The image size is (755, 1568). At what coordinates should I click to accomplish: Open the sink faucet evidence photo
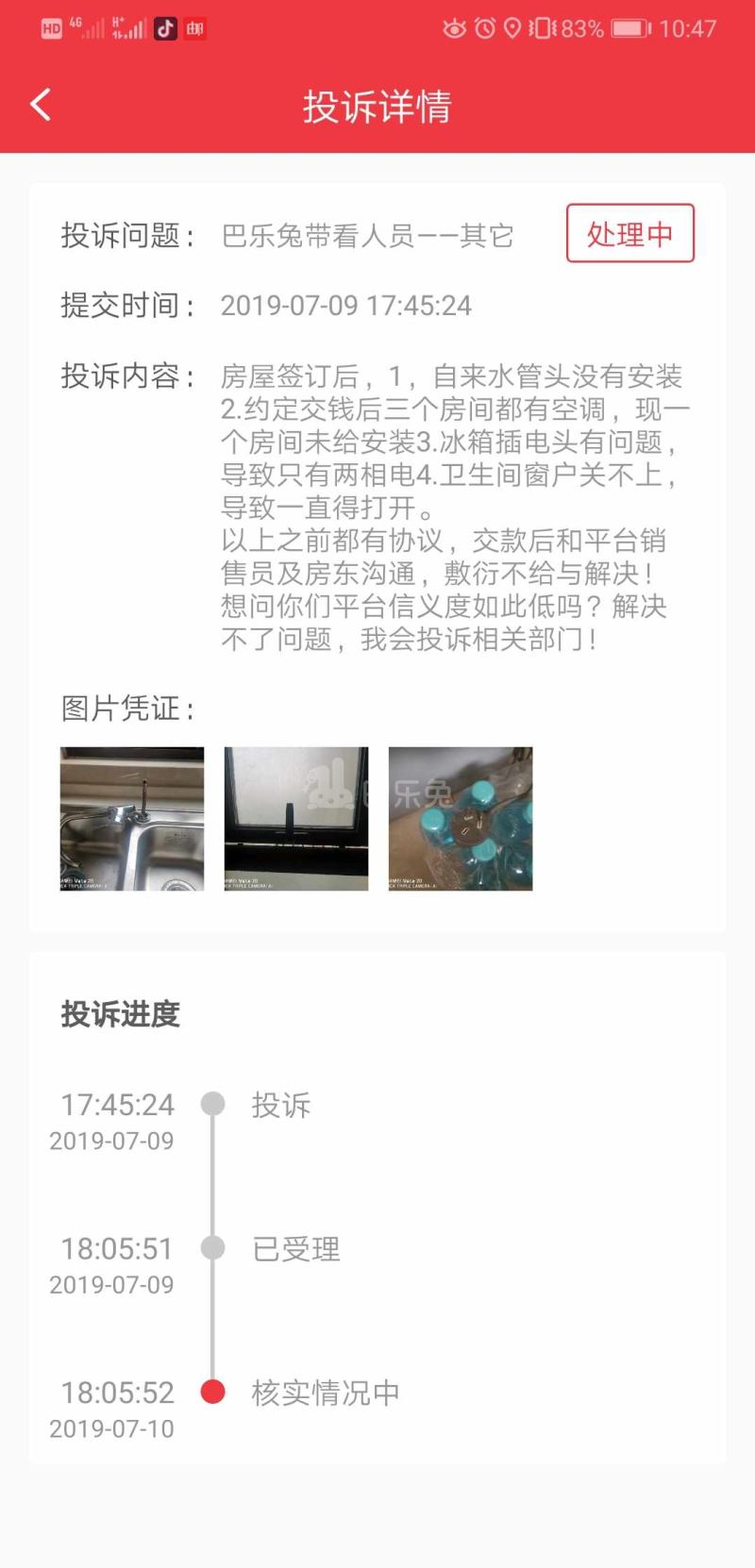point(132,819)
